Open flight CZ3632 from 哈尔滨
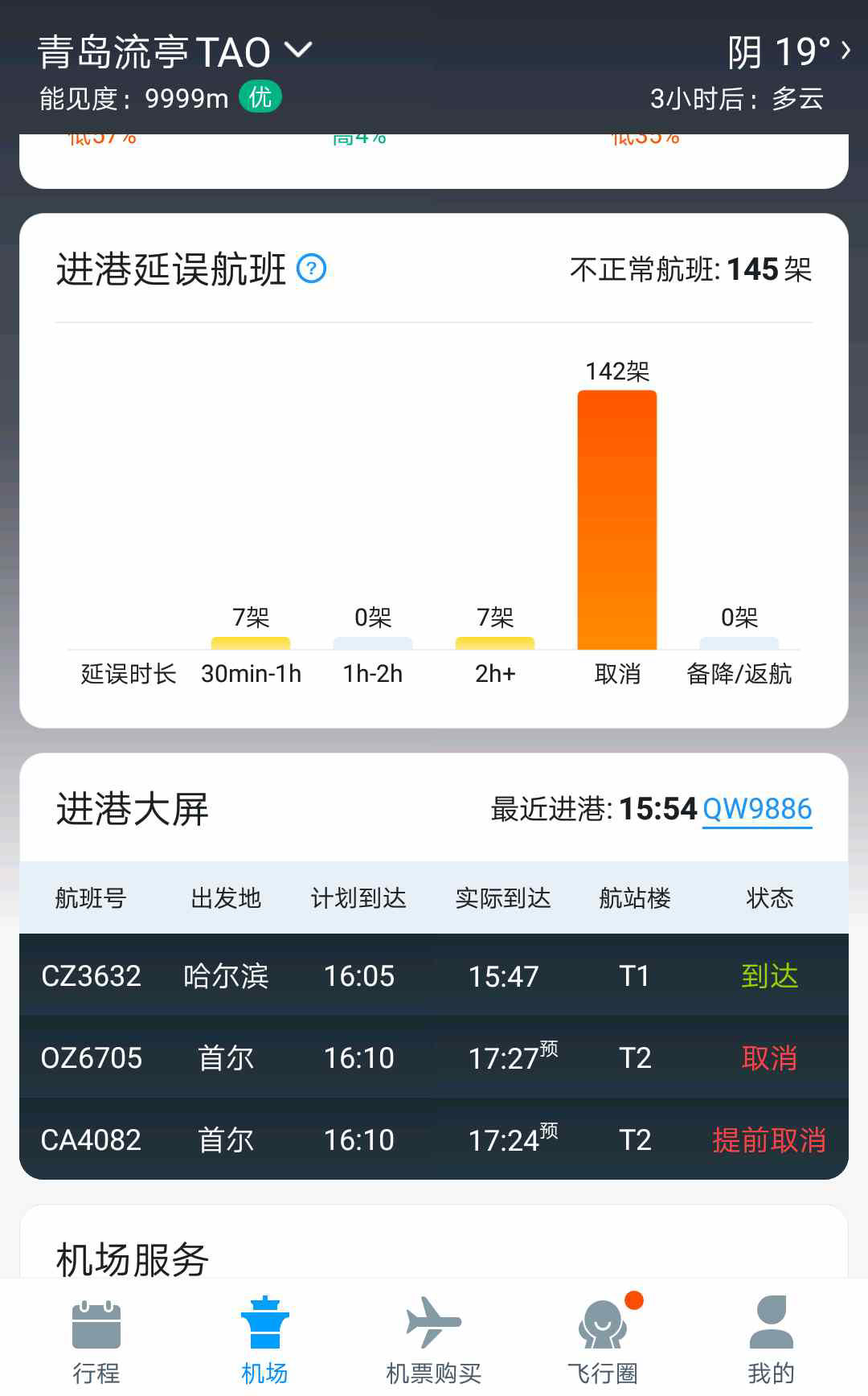Viewport: 868px width, 1396px height. (x=434, y=975)
